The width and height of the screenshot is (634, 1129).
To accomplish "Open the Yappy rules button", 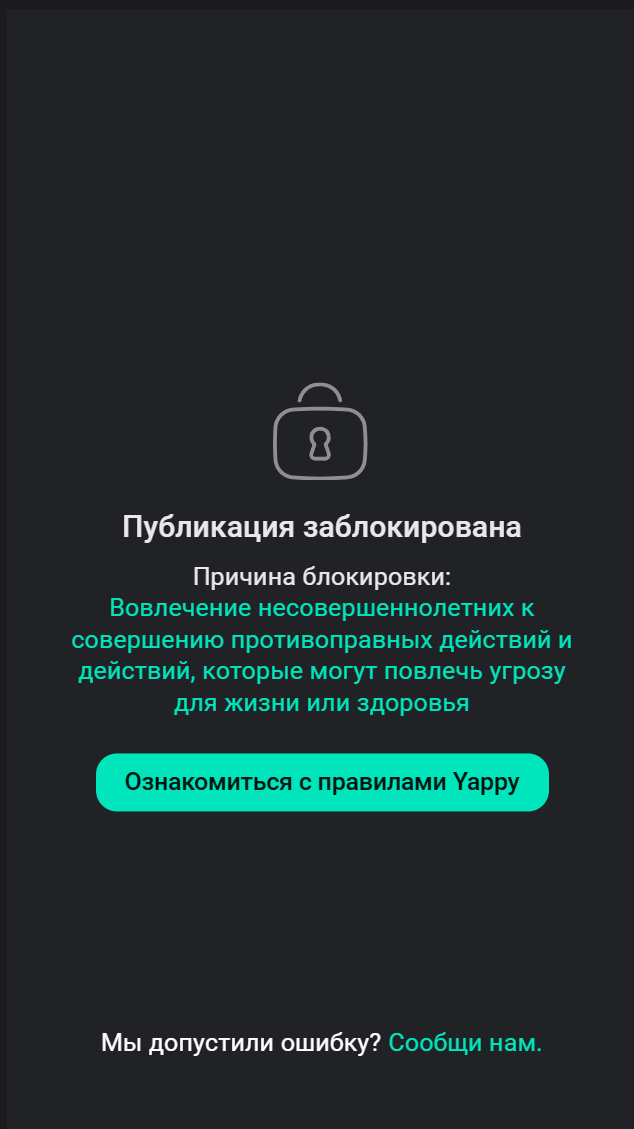I will 322,782.
